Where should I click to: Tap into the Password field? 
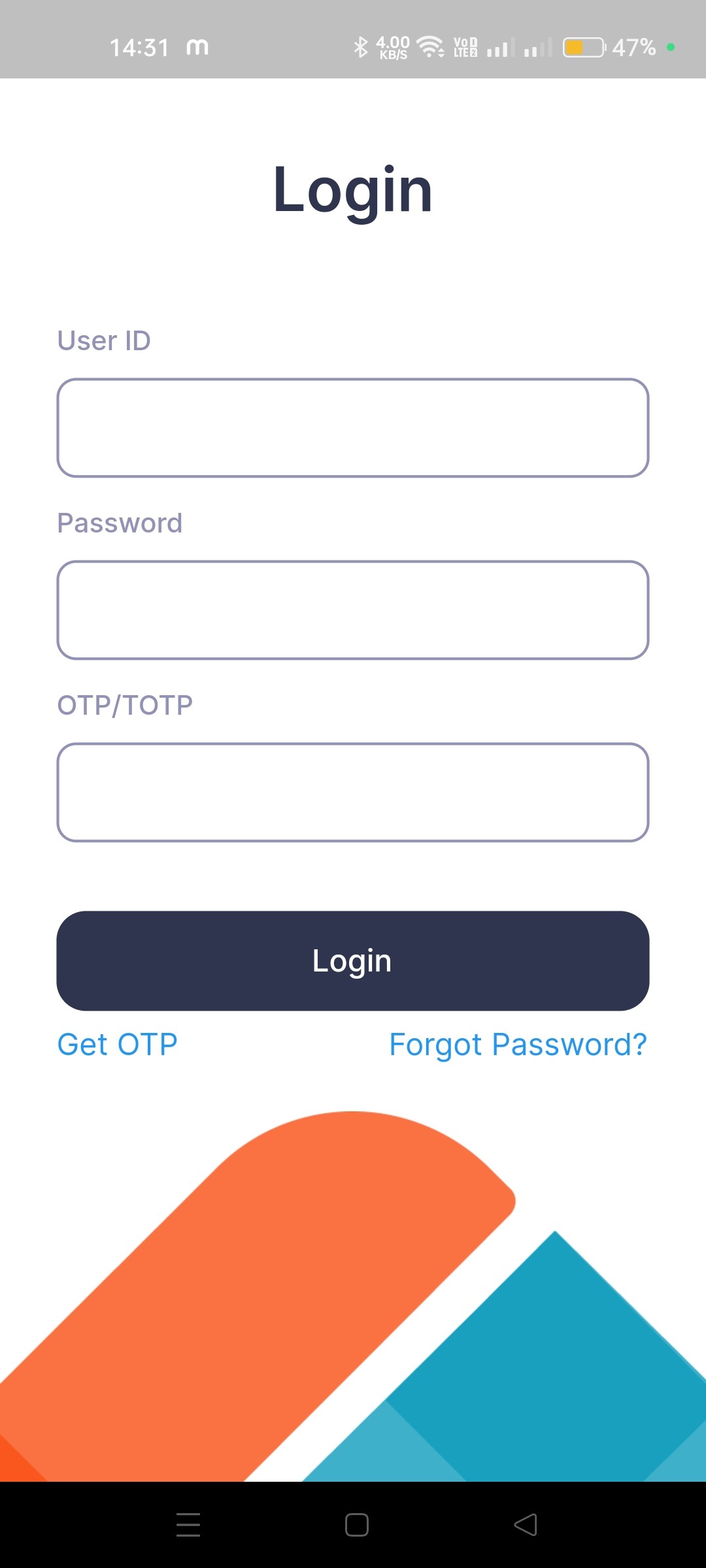tap(353, 610)
